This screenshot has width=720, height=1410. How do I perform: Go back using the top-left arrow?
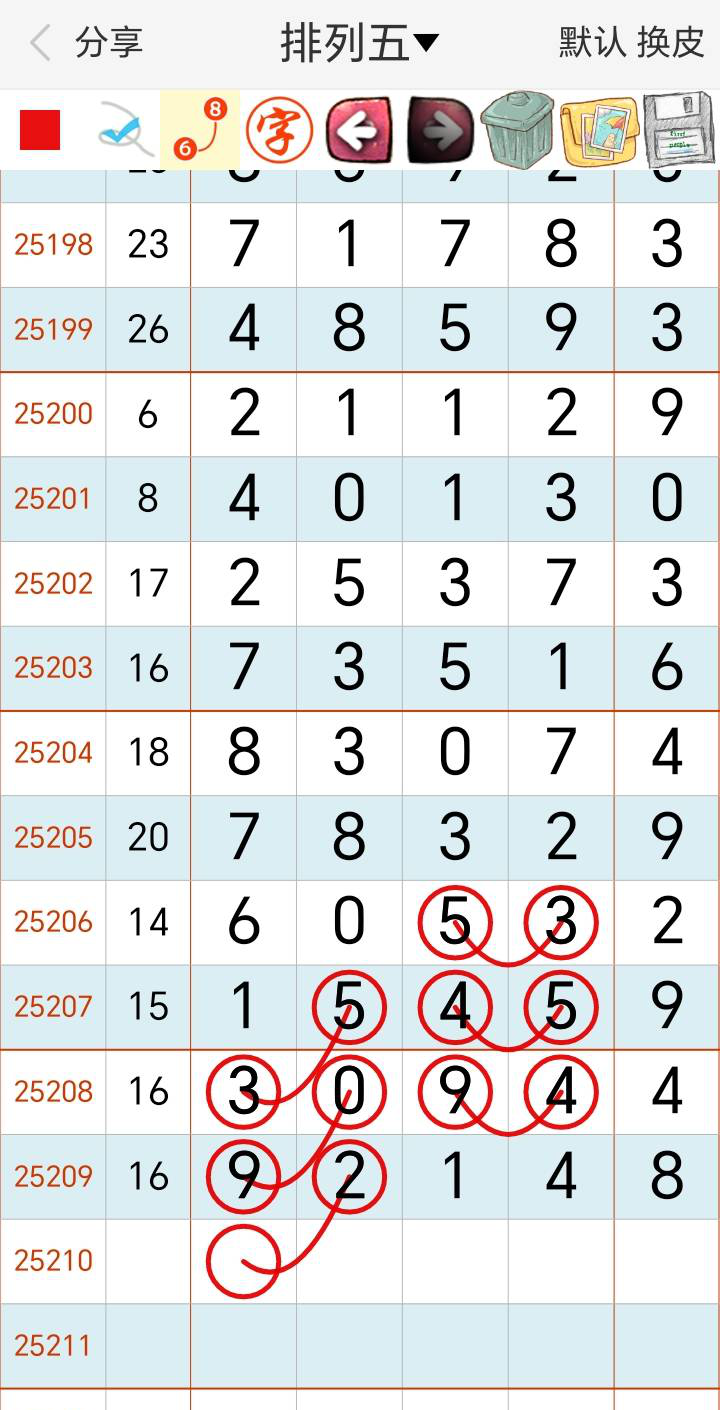[x=40, y=44]
